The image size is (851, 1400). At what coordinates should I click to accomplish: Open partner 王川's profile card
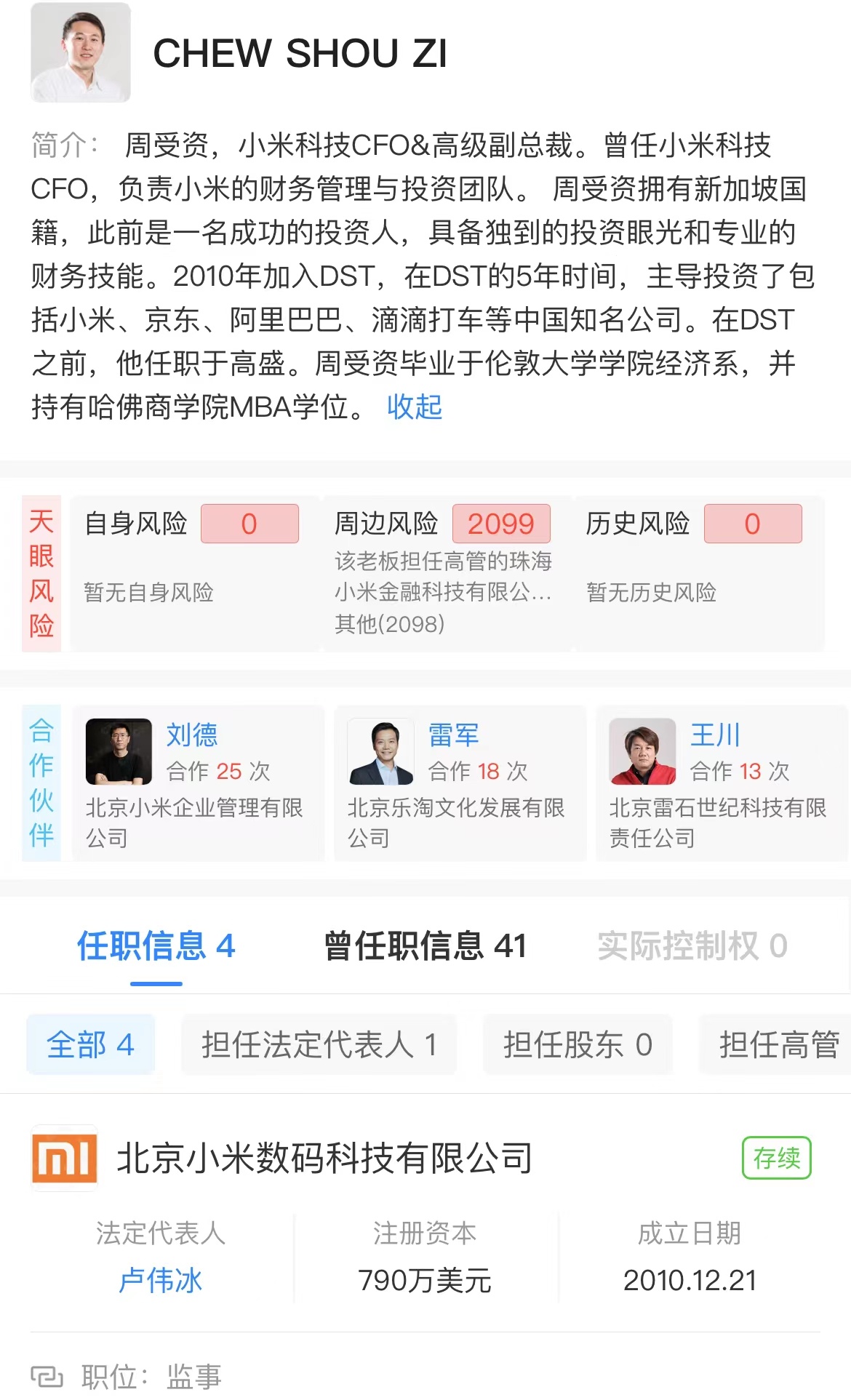(x=722, y=783)
